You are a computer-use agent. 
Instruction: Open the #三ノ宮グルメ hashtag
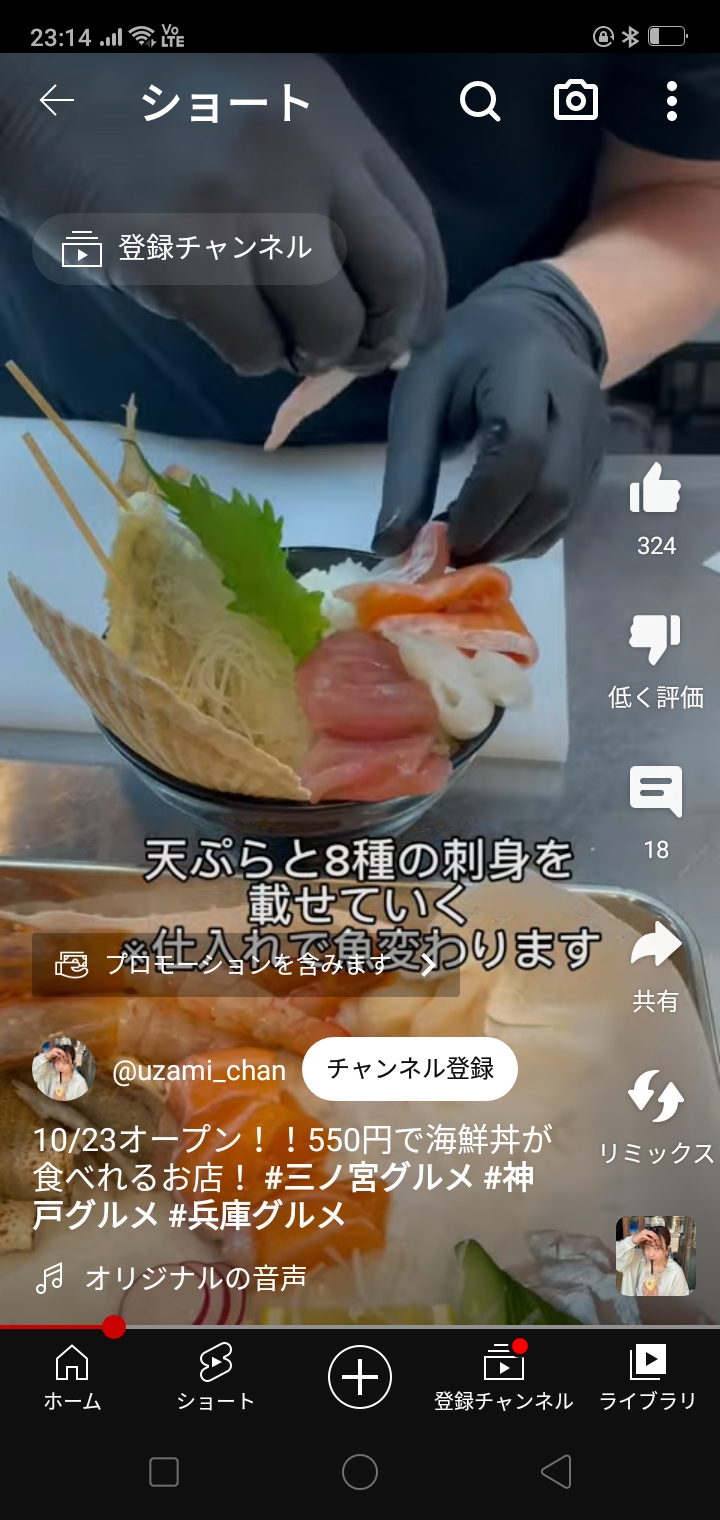tap(369, 1178)
